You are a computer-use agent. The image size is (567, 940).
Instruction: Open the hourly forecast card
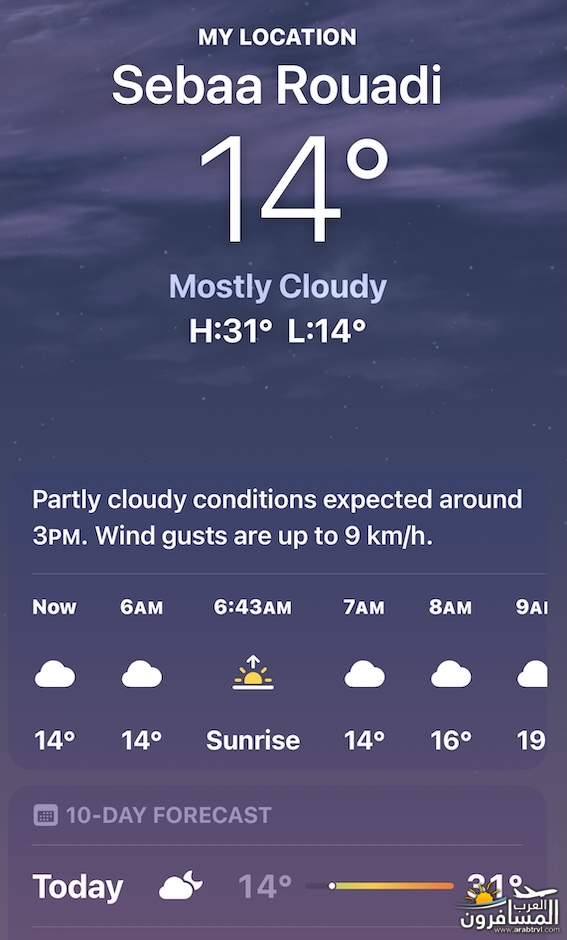click(x=278, y=619)
